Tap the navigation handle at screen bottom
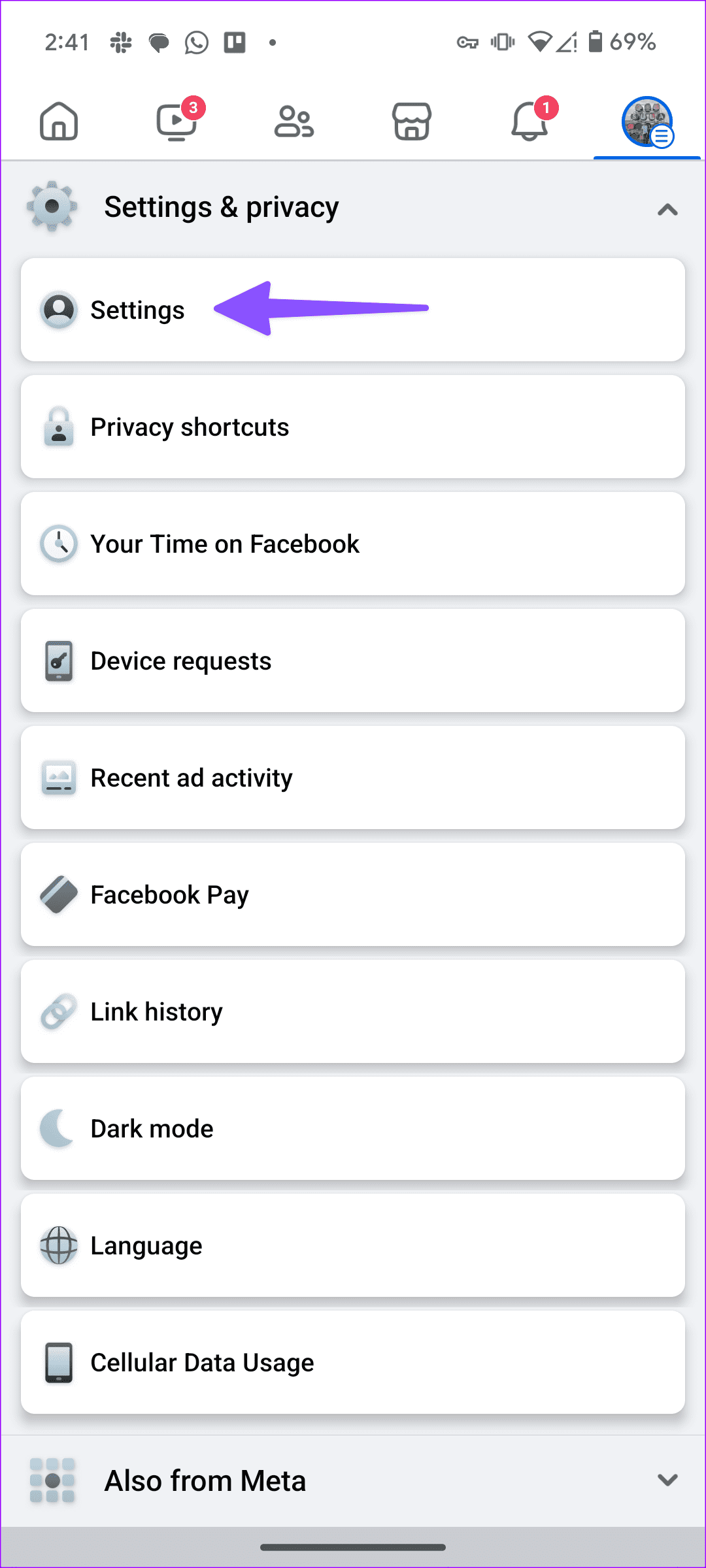Viewport: 706px width, 1568px height. pos(353,1545)
